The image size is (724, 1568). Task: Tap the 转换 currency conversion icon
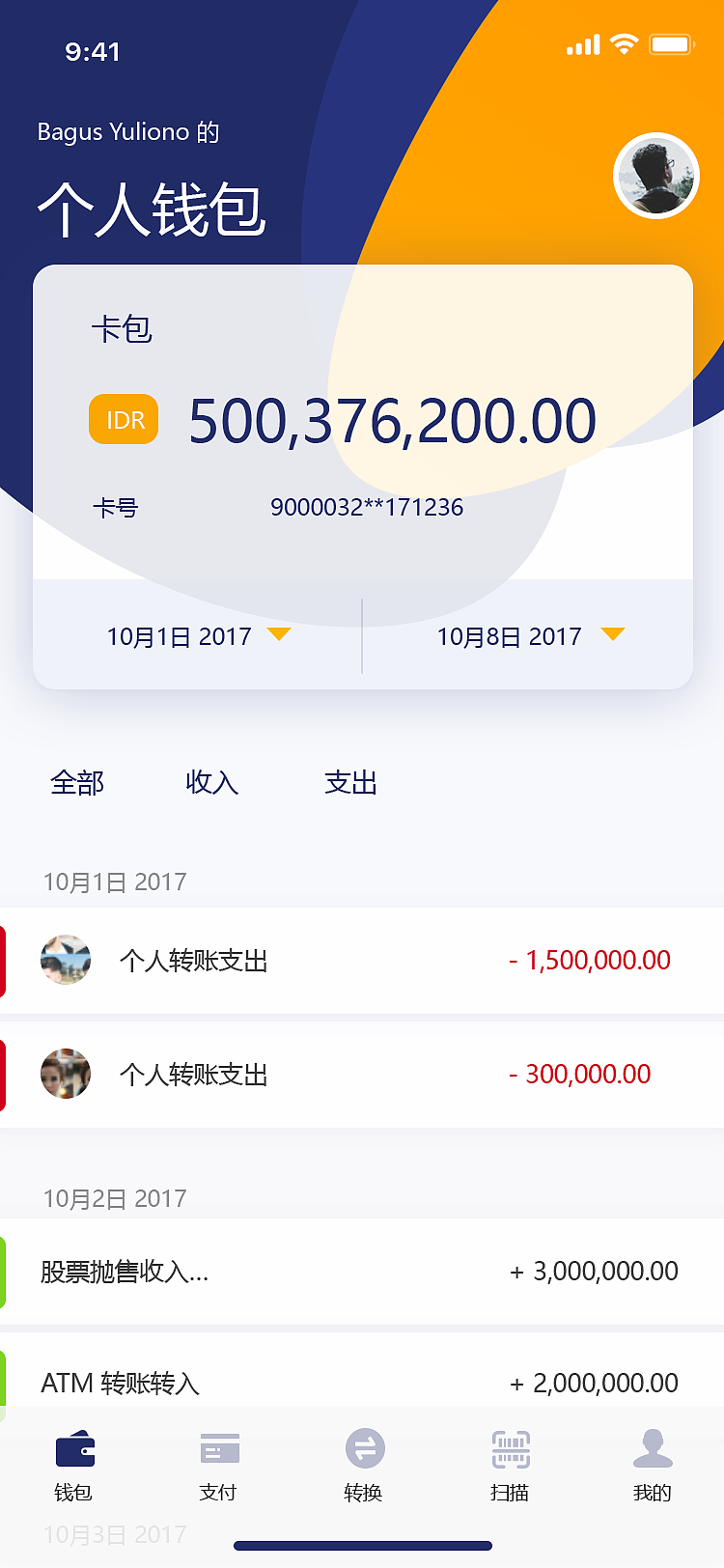[x=363, y=1448]
